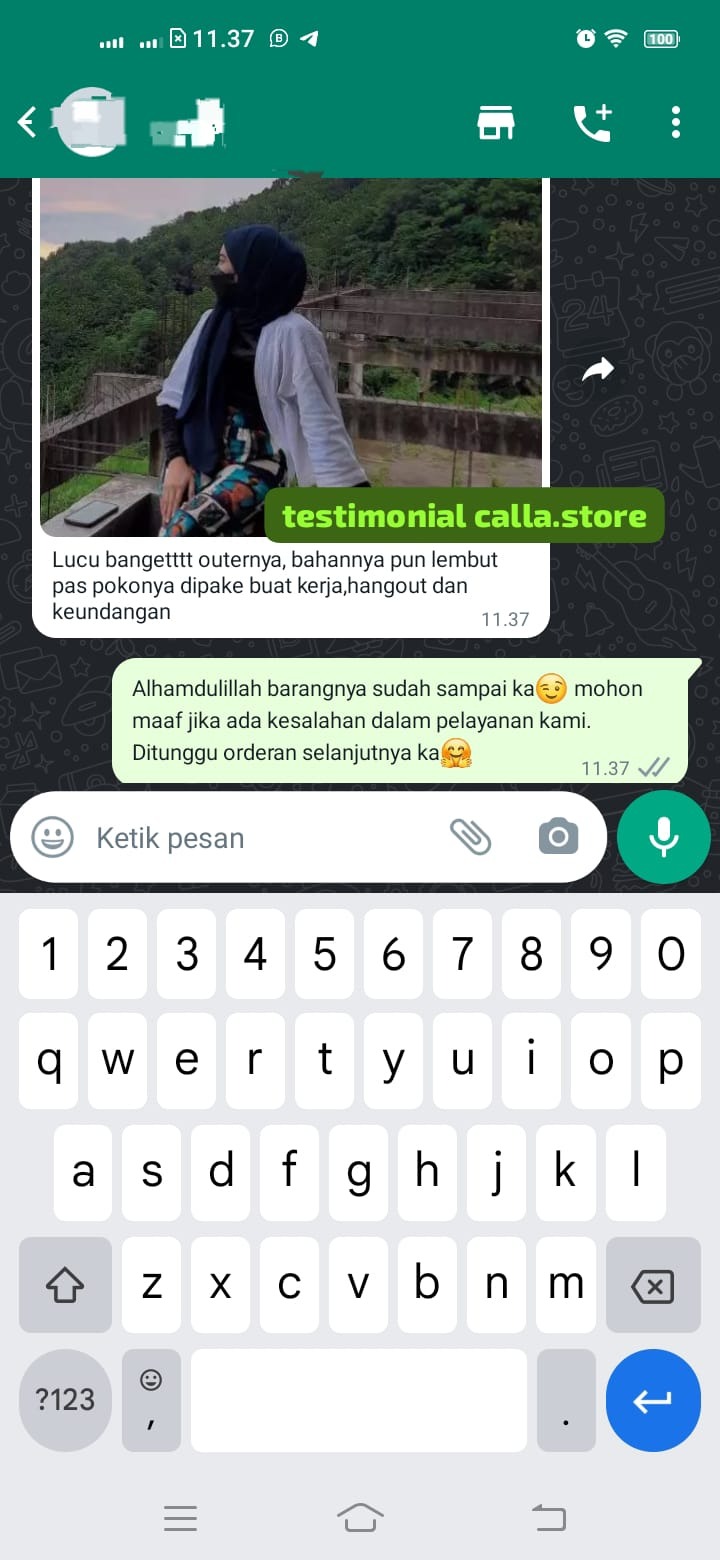Switch keyboard to ?123 symbols
The width and height of the screenshot is (720, 1560).
click(65, 1399)
